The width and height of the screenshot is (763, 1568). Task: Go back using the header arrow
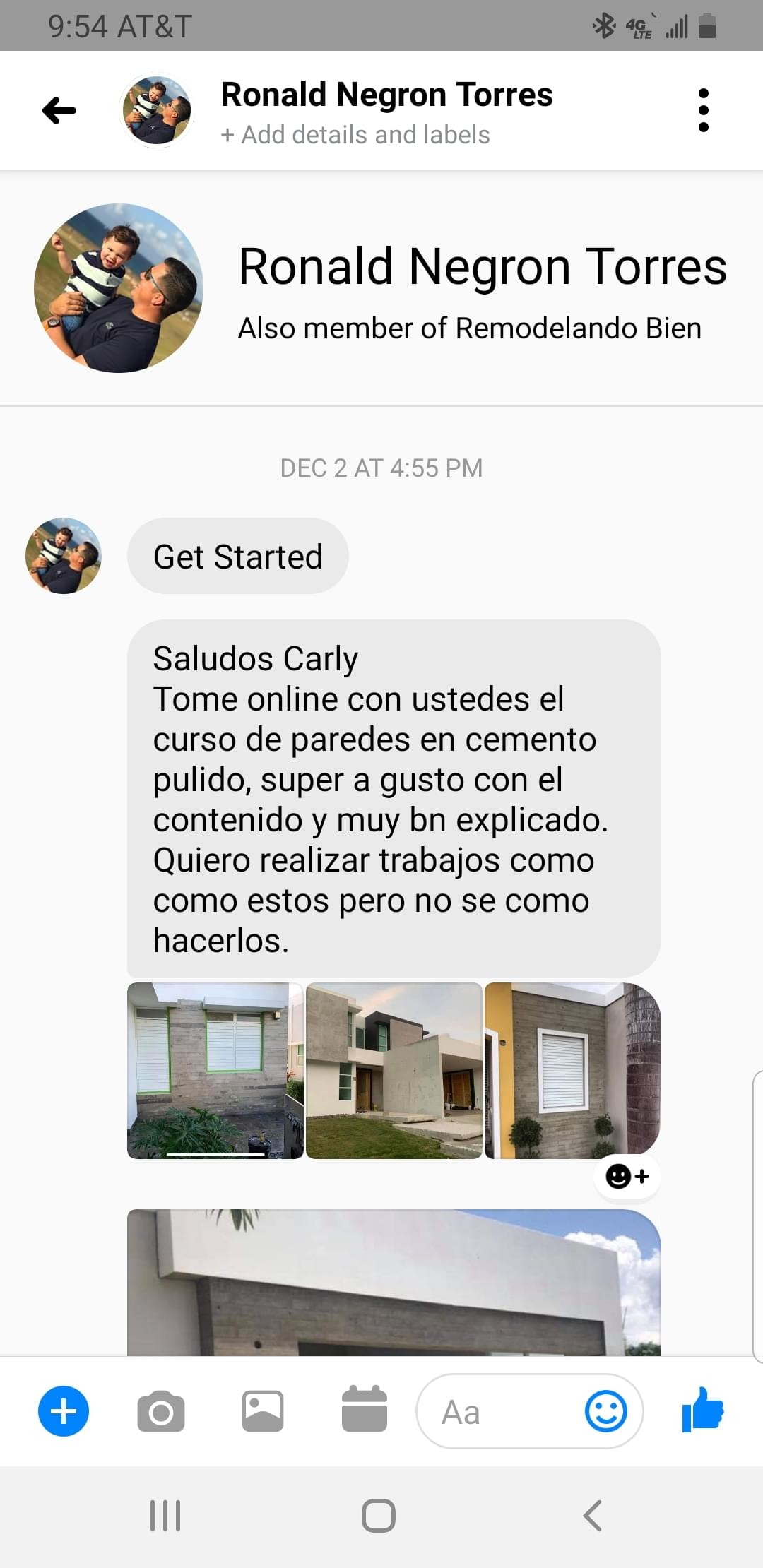pyautogui.click(x=59, y=110)
